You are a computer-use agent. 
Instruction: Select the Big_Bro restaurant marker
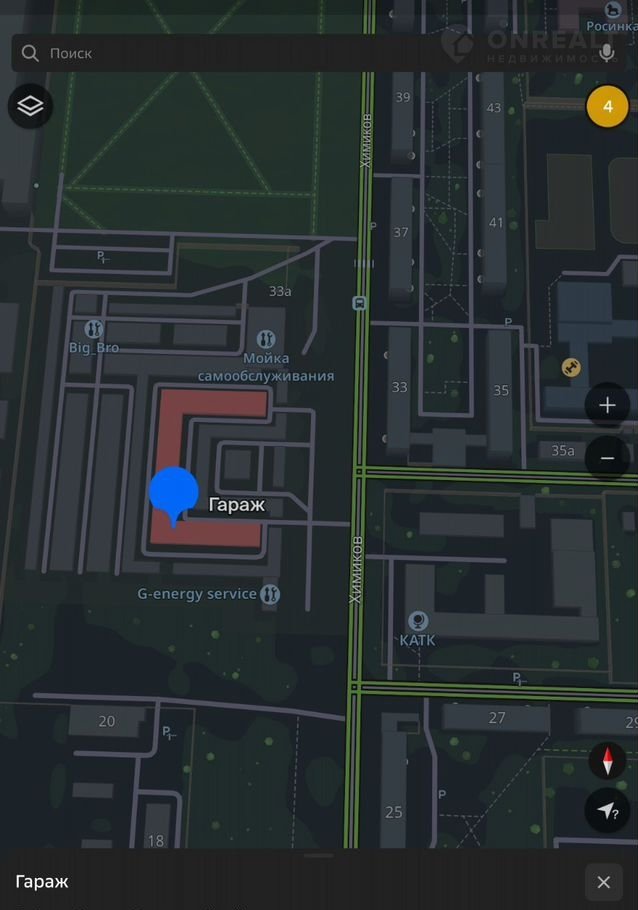click(94, 329)
